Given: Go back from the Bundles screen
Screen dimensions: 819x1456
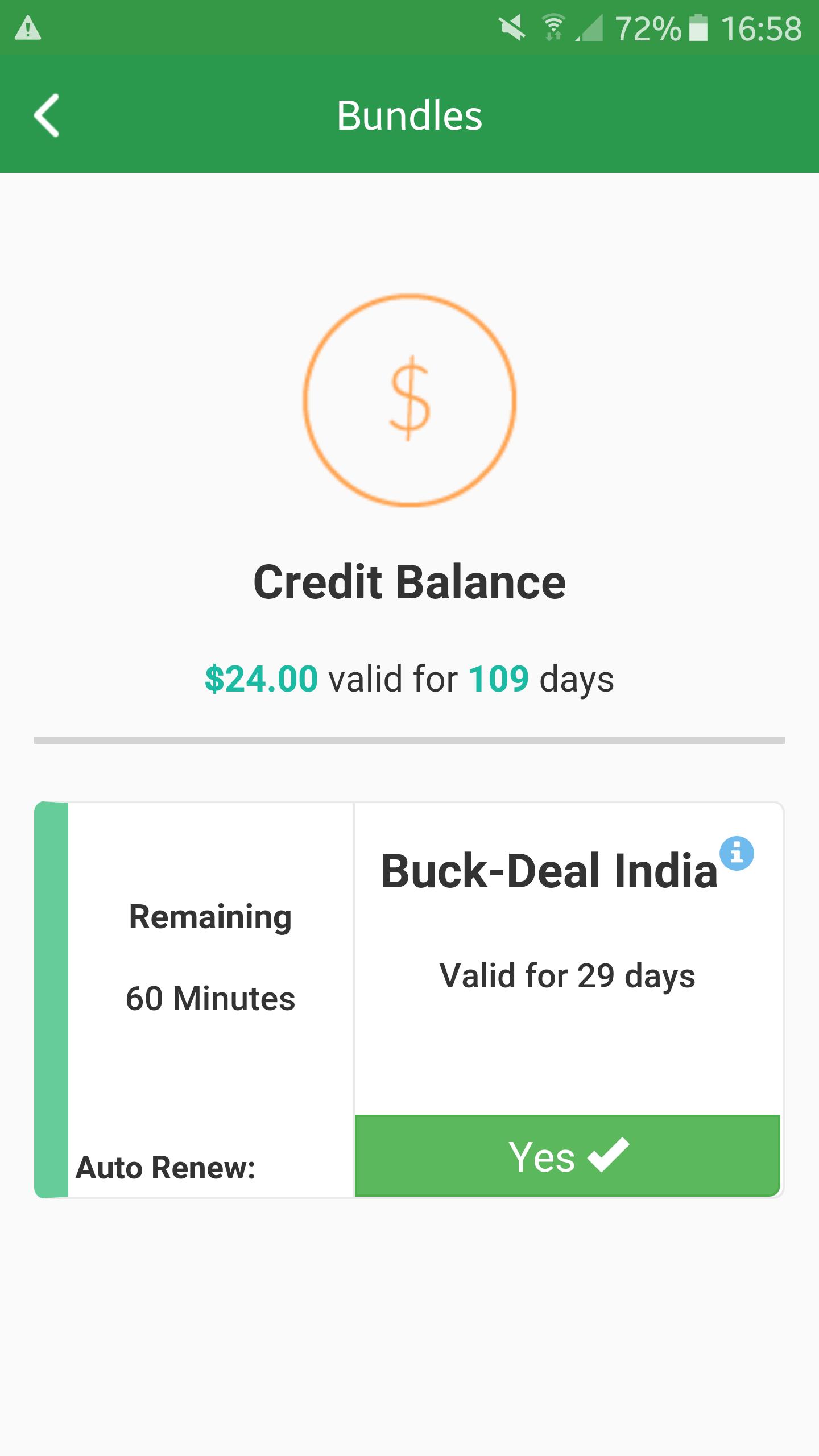Looking at the screenshot, I should tap(47, 115).
